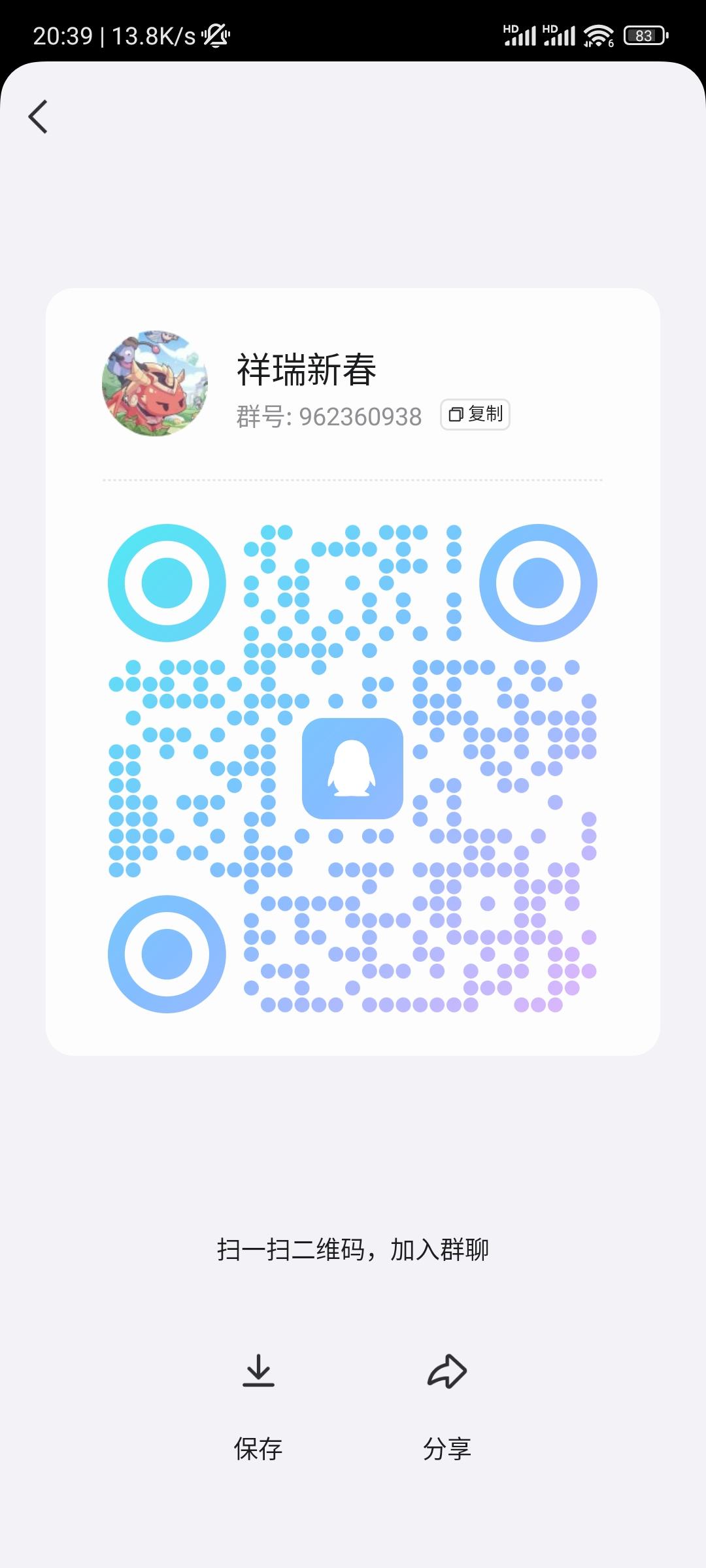Tap the back chevron to go back
Screen dimensions: 706x1568
coord(38,116)
